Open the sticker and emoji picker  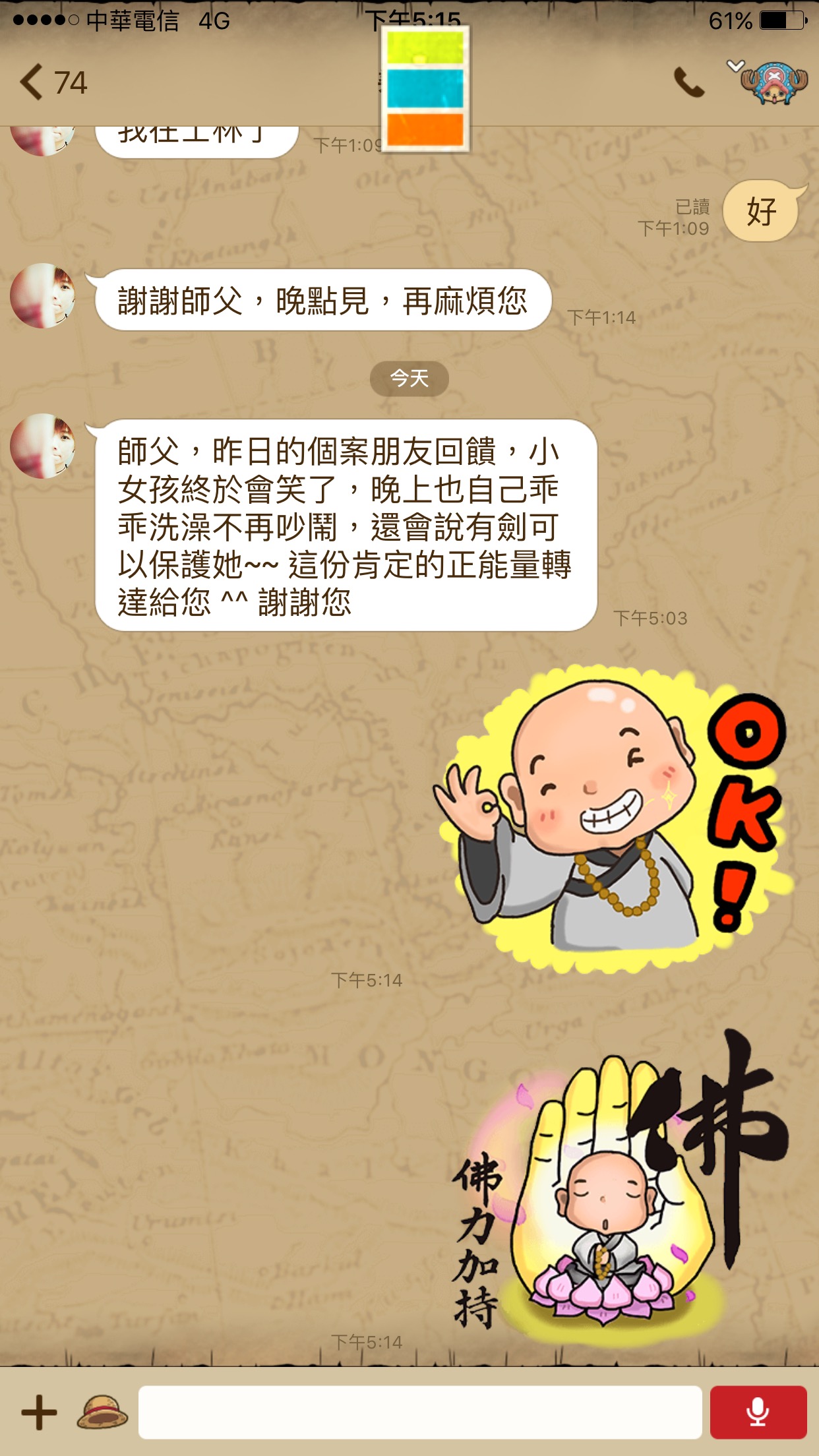(x=102, y=1412)
